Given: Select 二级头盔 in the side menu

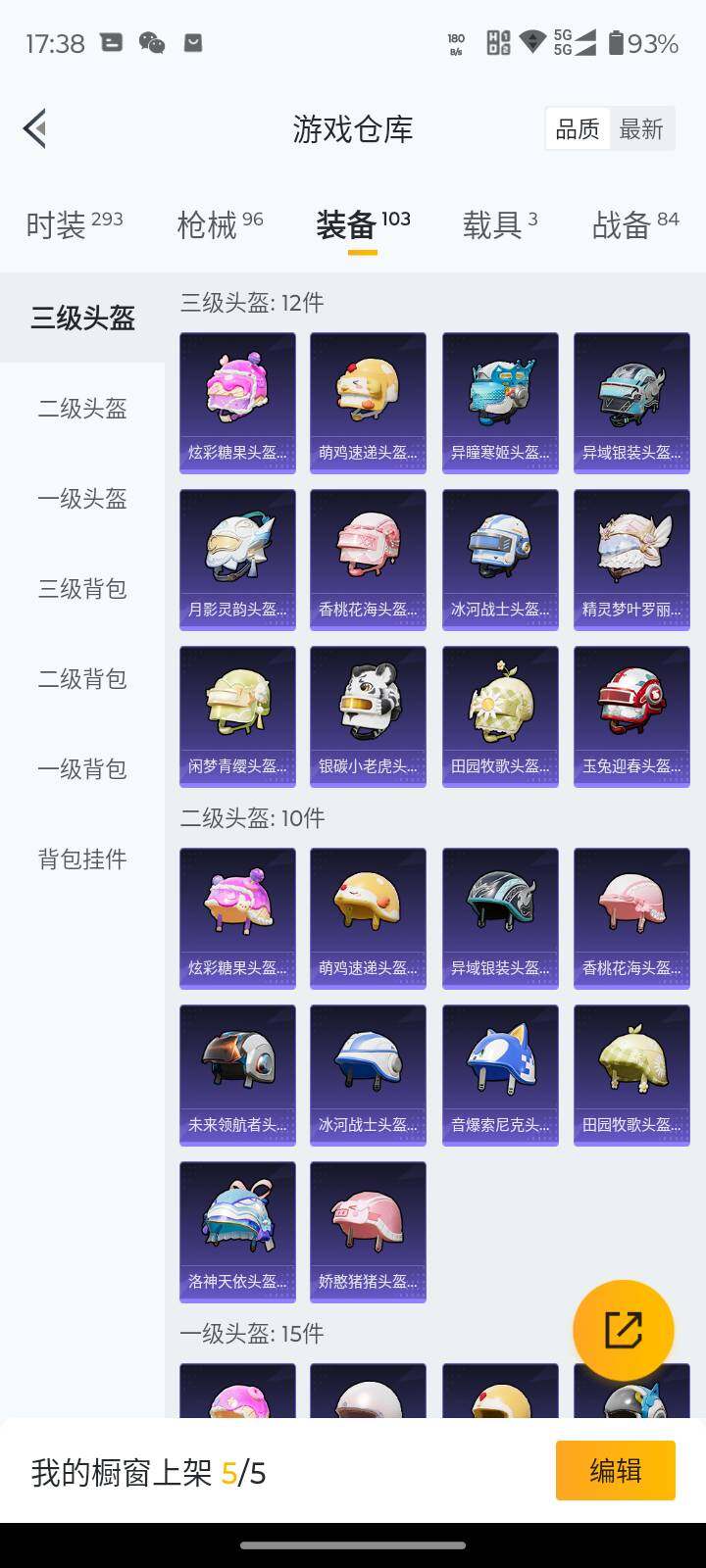Looking at the screenshot, I should [x=82, y=409].
